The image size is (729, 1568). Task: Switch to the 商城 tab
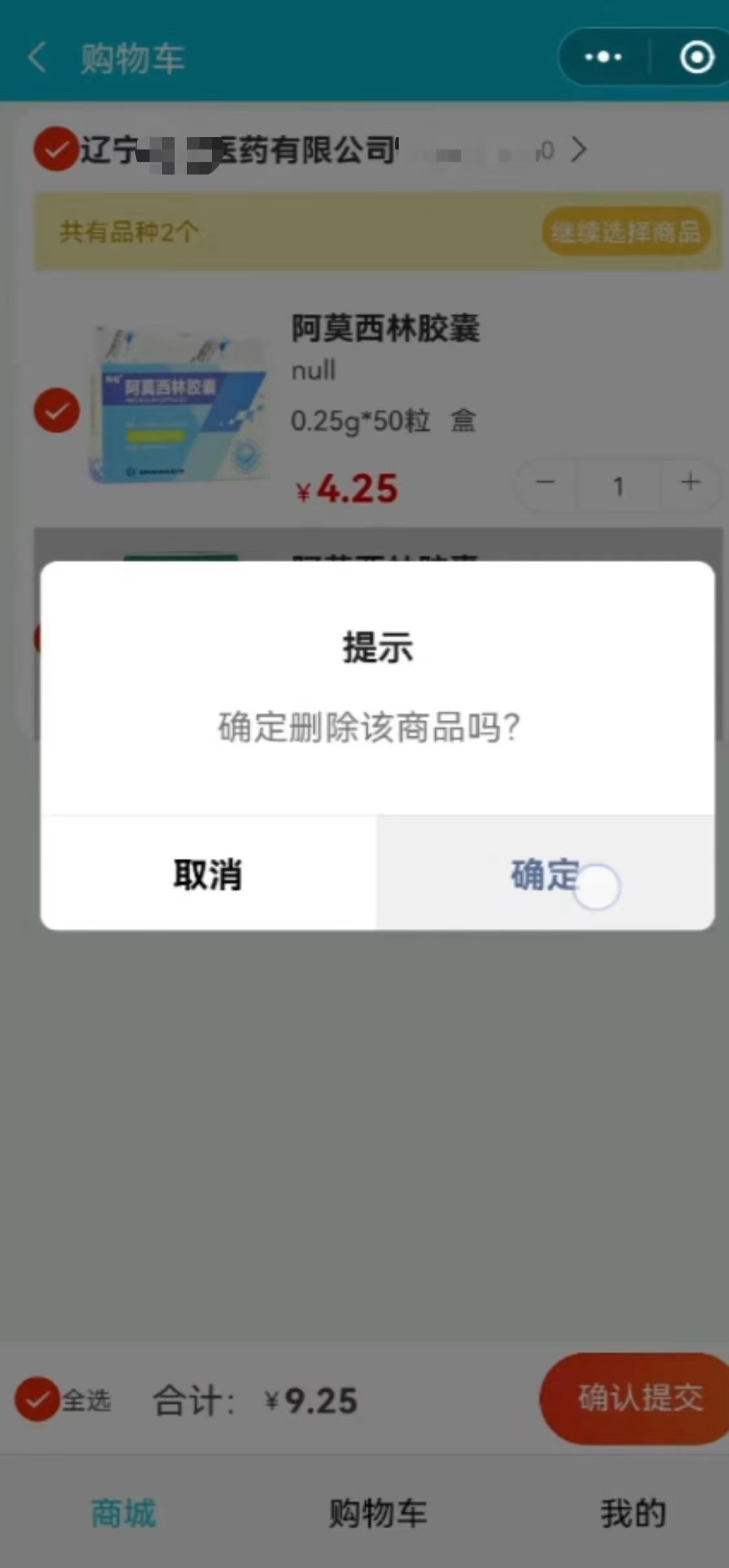[x=123, y=1513]
